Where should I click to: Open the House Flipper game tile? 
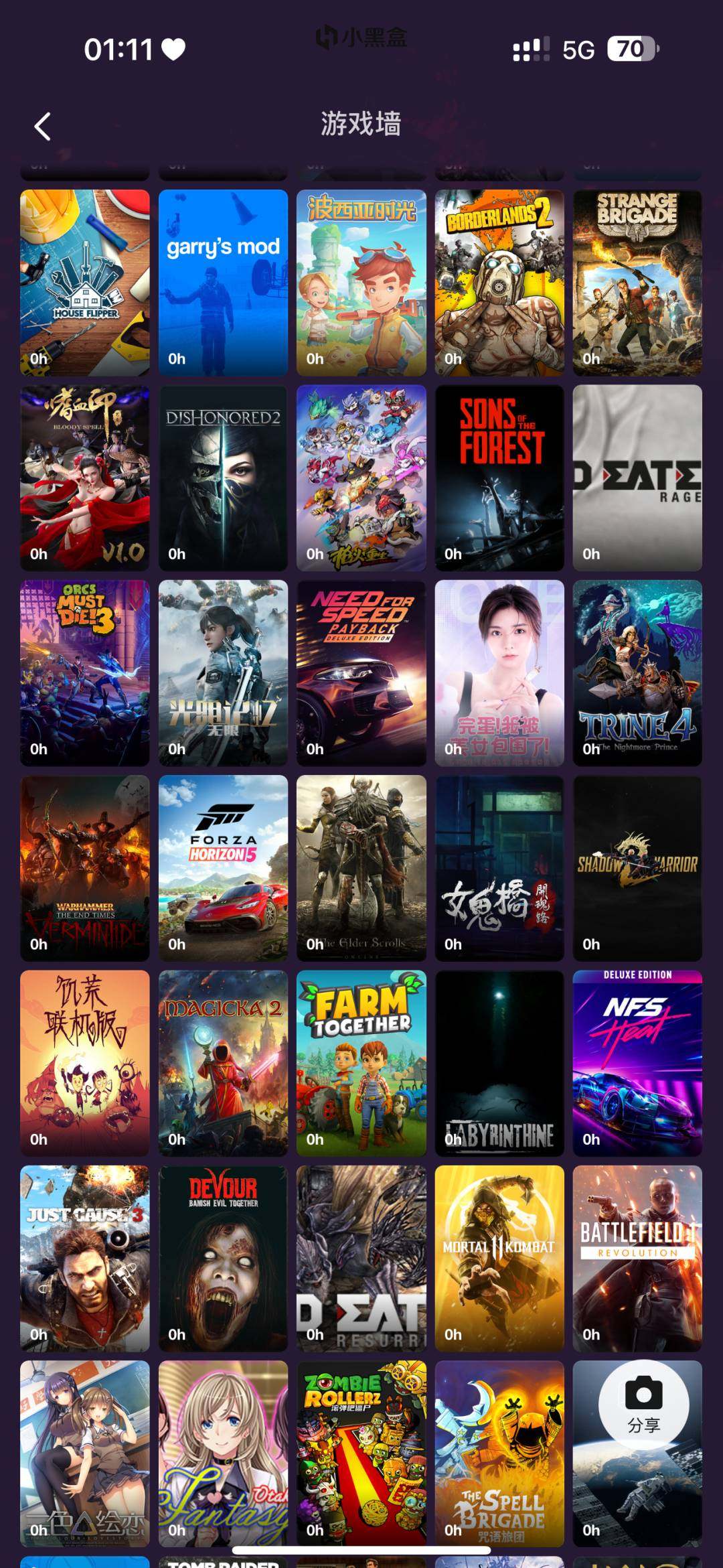tap(85, 282)
